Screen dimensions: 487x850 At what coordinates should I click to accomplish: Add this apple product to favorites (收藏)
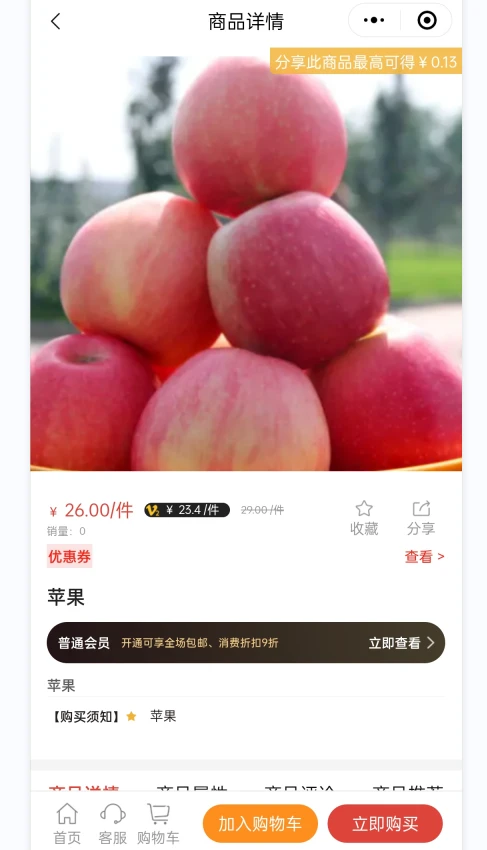[364, 518]
